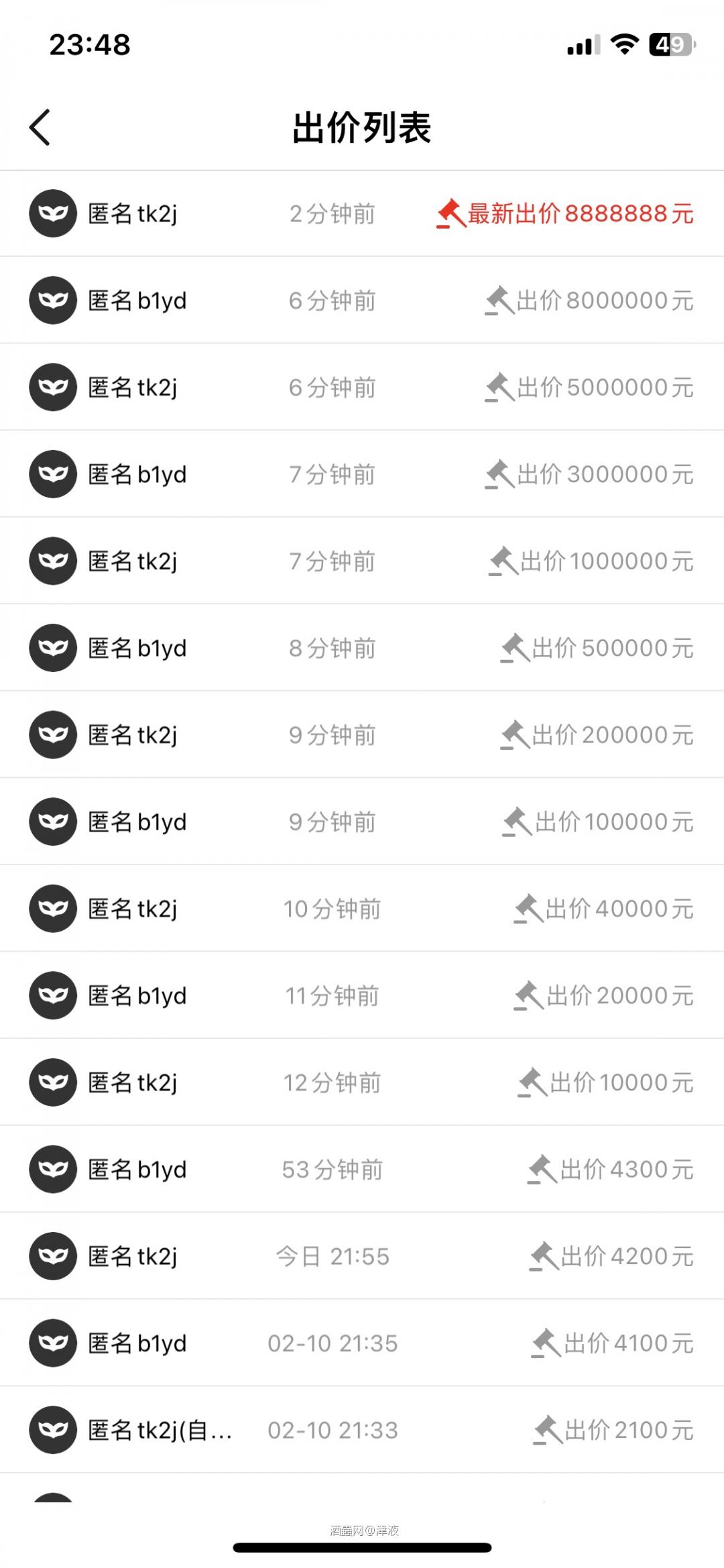Select the 出价列表 page title
The image size is (724, 1568).
pyautogui.click(x=362, y=127)
